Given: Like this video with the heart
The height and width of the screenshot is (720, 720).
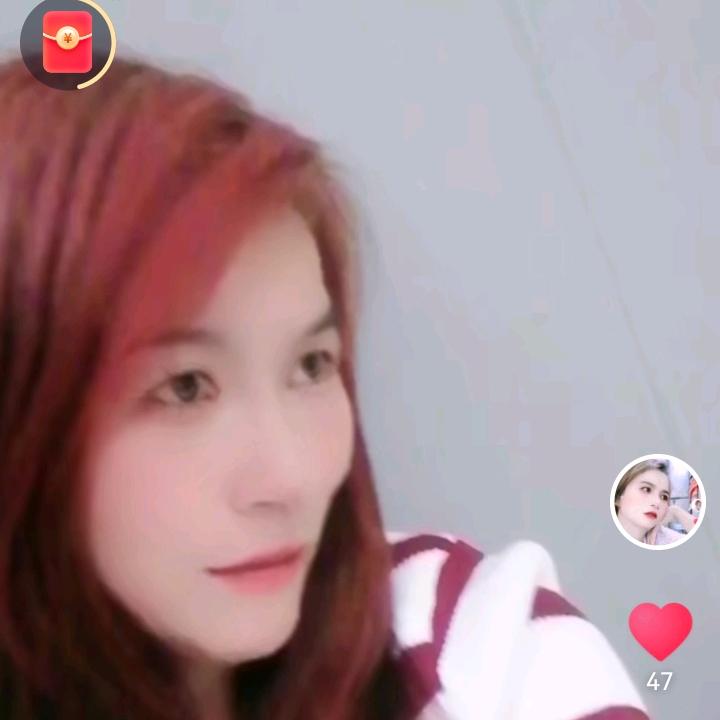Looking at the screenshot, I should (x=660, y=629).
